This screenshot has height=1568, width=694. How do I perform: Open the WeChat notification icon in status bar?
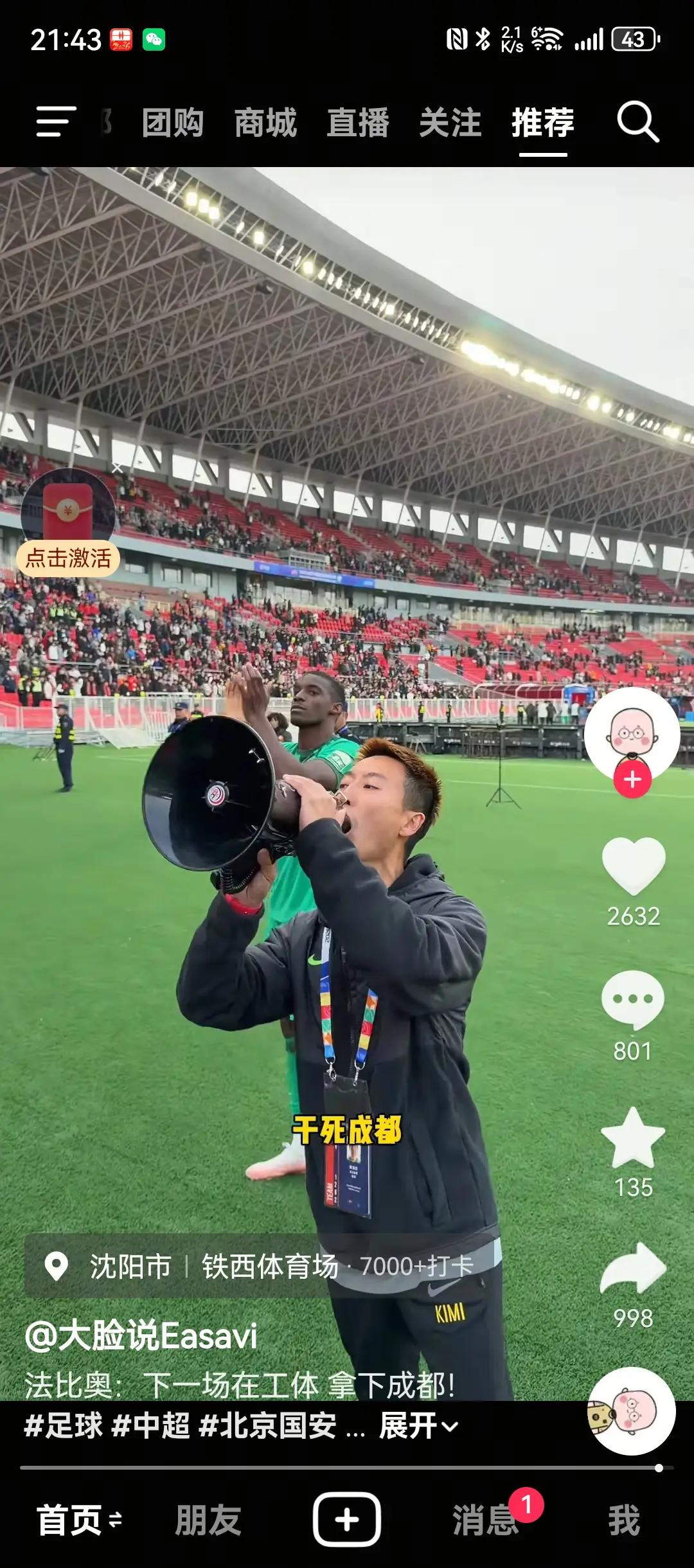[153, 39]
